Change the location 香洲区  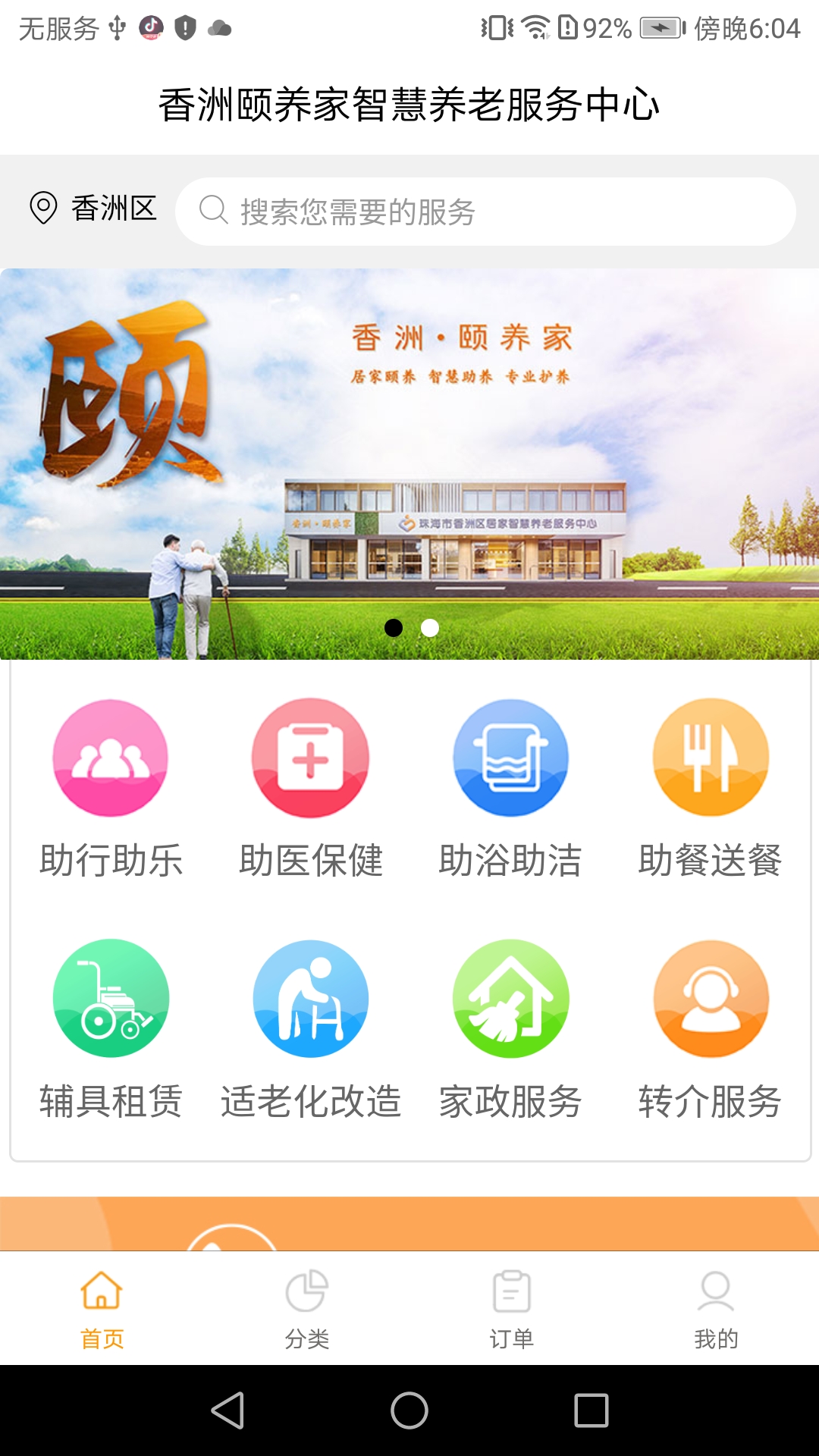93,209
